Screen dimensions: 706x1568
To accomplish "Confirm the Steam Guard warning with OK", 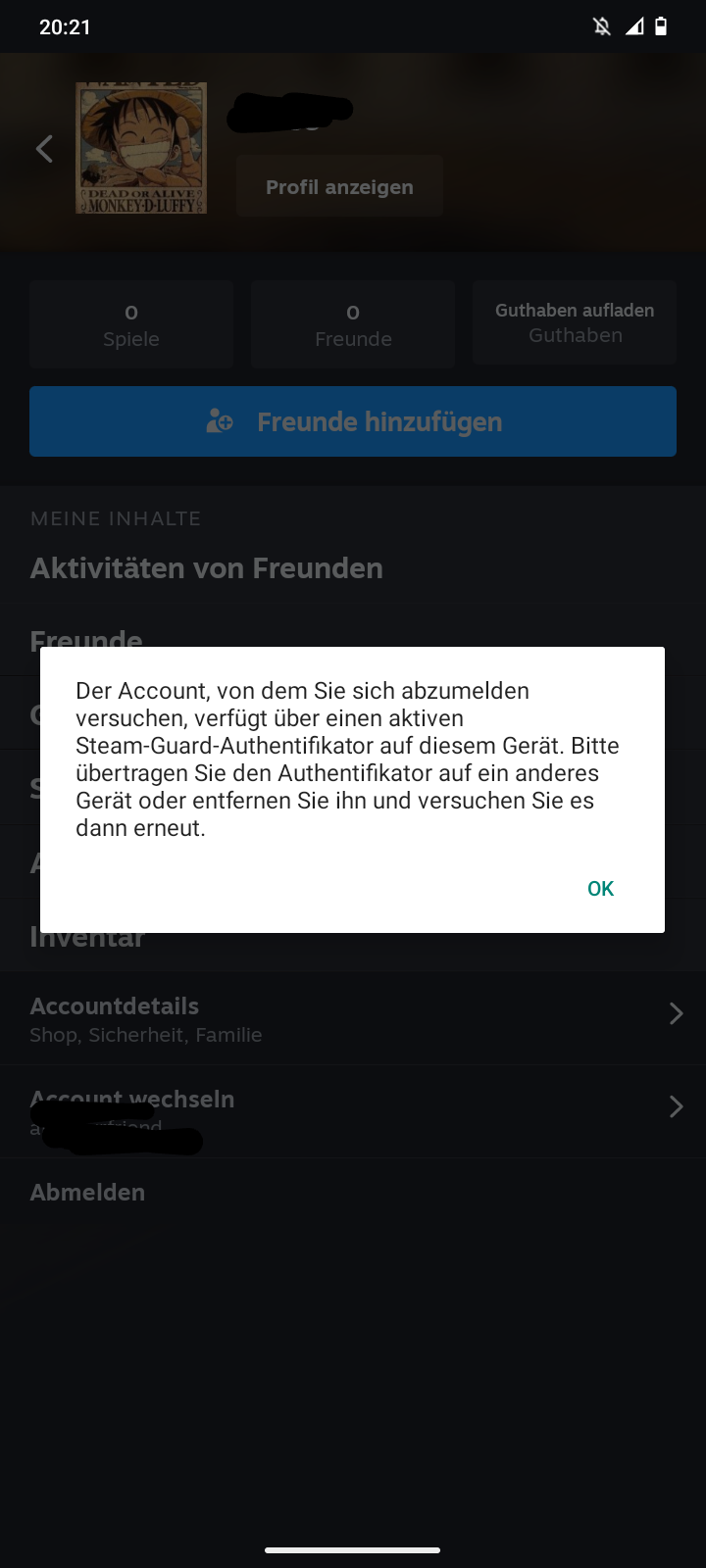I will (x=600, y=889).
